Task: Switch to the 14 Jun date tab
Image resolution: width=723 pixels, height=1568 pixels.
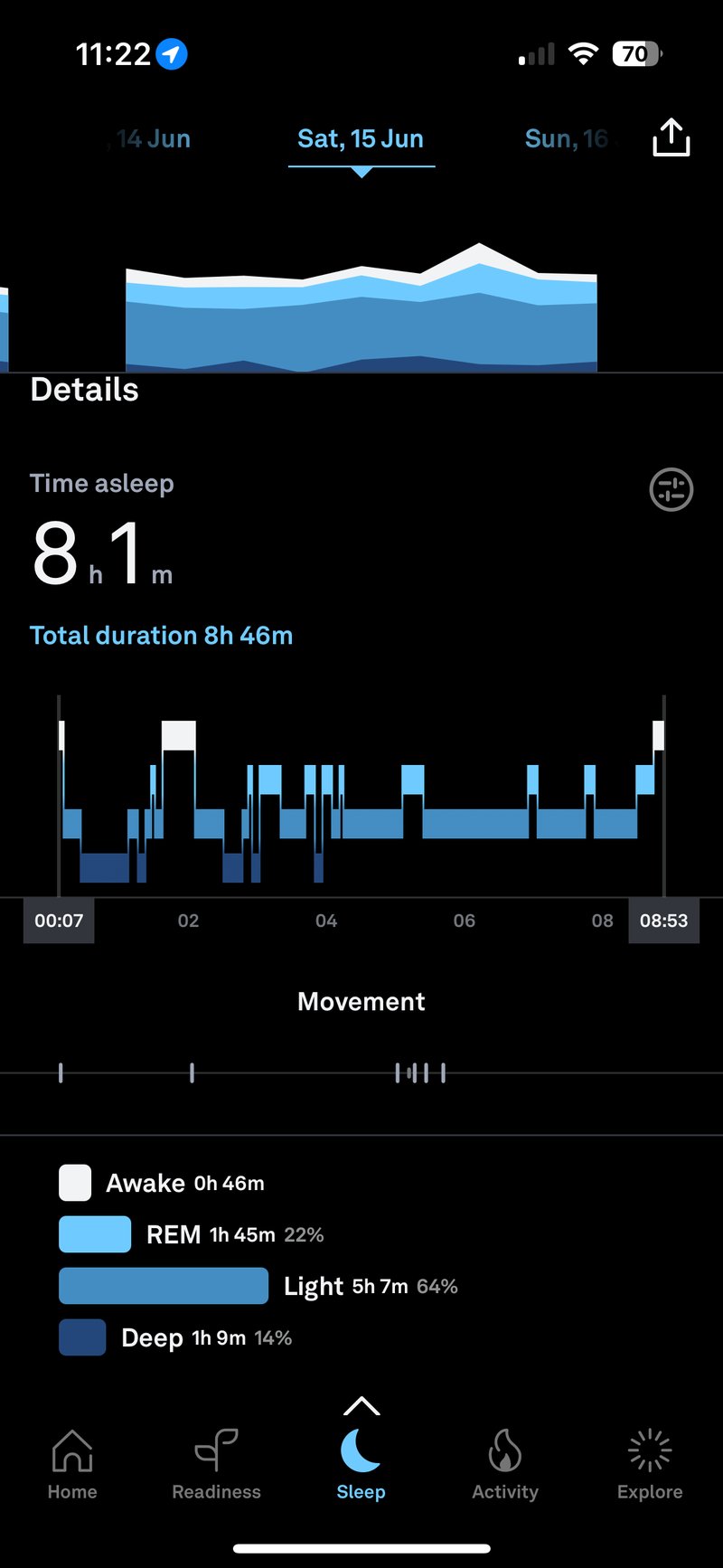Action: [152, 138]
